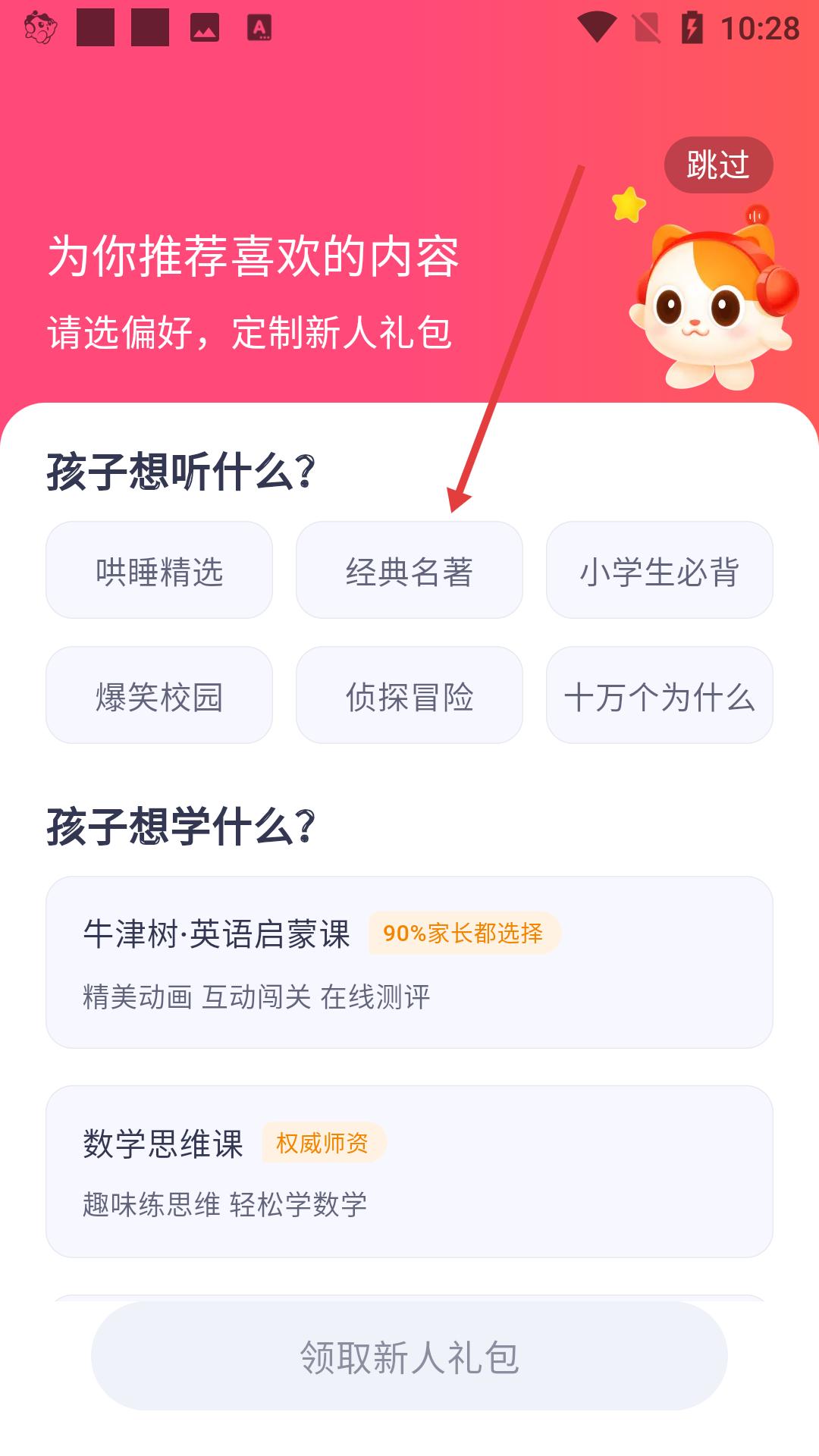The image size is (819, 1456).
Task: Select the 哄睡精选 chip
Action: click(159, 570)
